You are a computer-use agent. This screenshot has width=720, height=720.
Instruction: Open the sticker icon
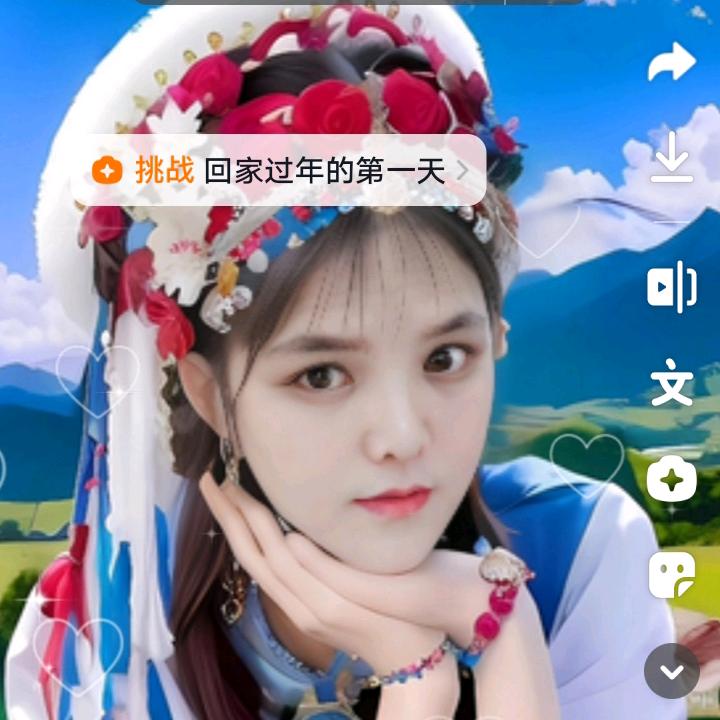pyautogui.click(x=671, y=575)
